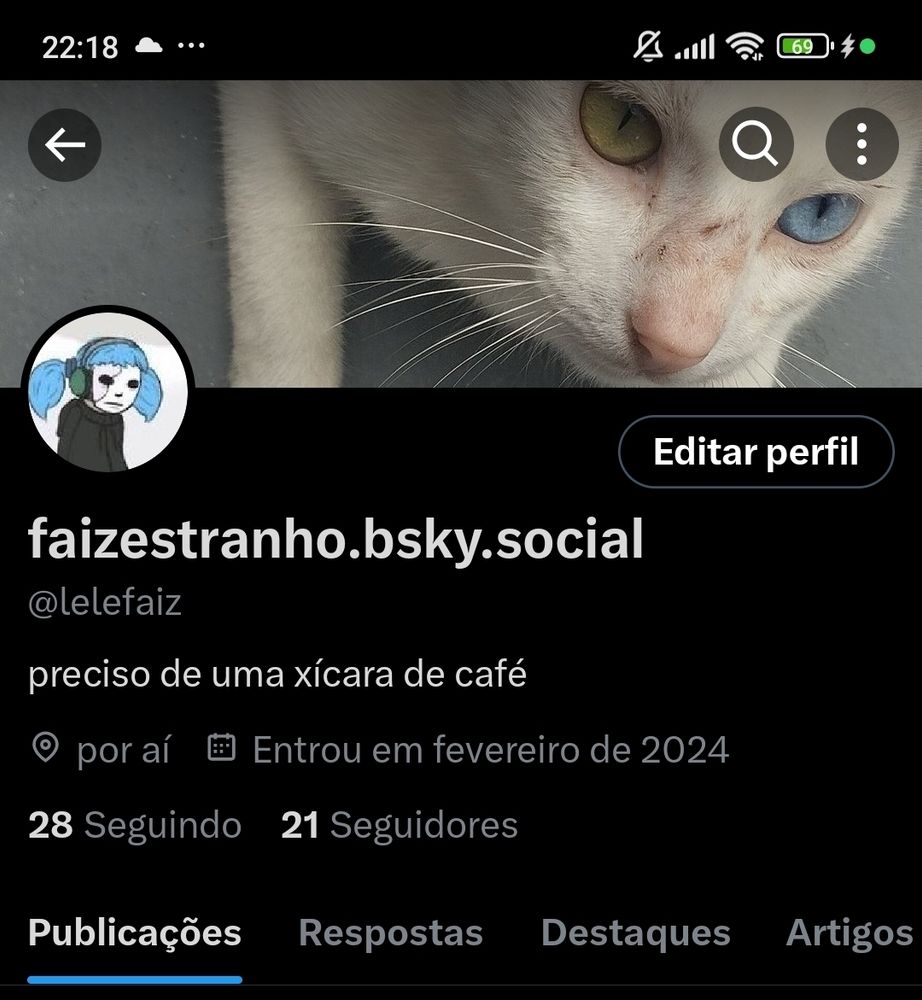Open the 28 Seguindo list
The height and width of the screenshot is (1000, 922).
click(135, 825)
